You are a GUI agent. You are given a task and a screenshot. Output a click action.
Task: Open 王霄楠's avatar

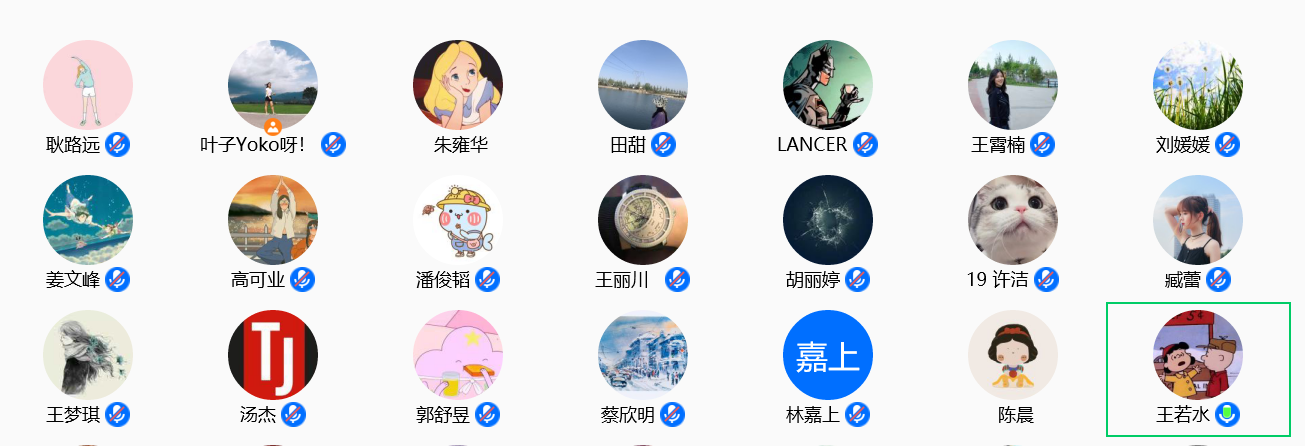pos(1013,85)
